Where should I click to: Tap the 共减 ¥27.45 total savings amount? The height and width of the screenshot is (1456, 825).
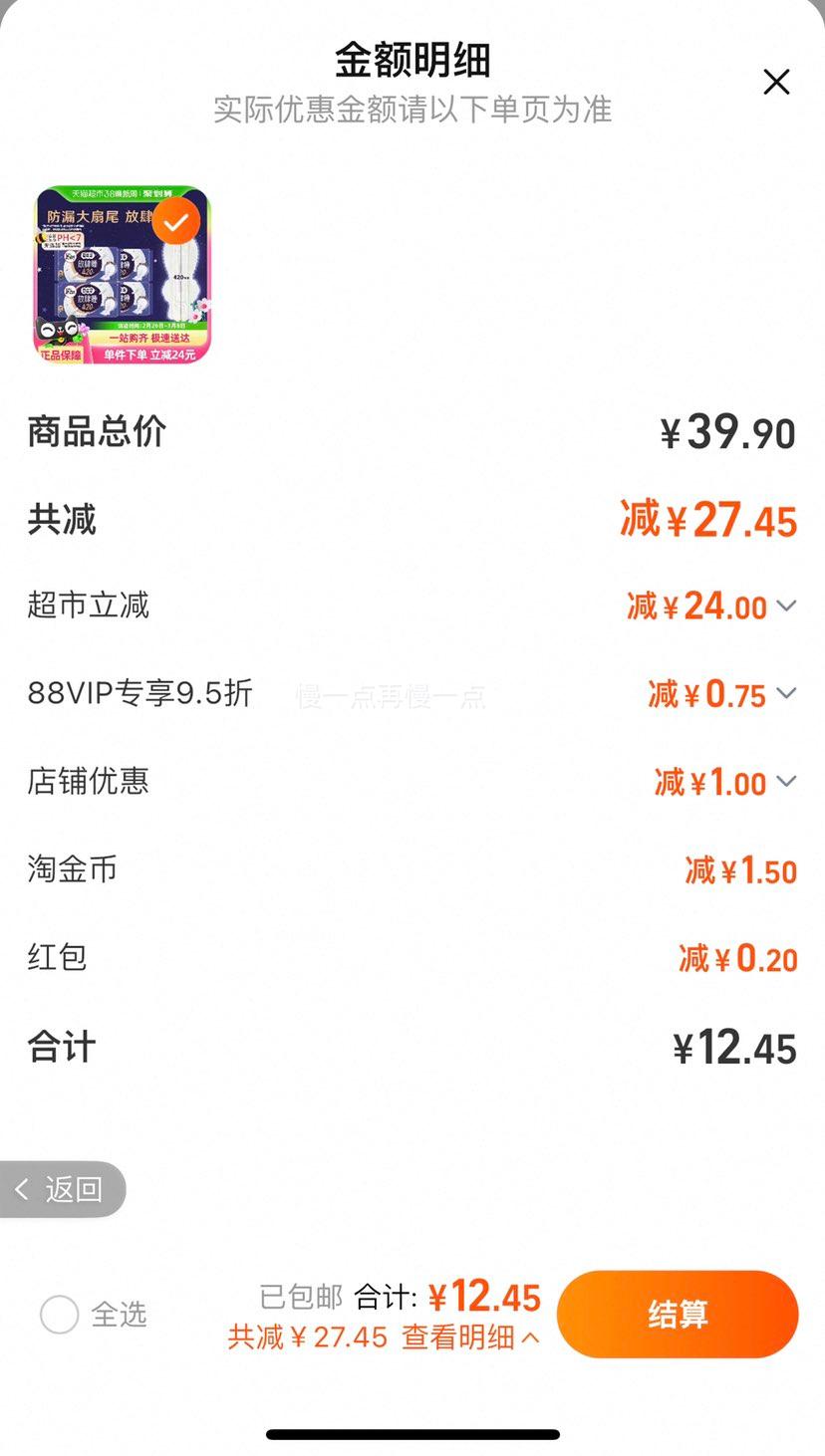(x=706, y=519)
